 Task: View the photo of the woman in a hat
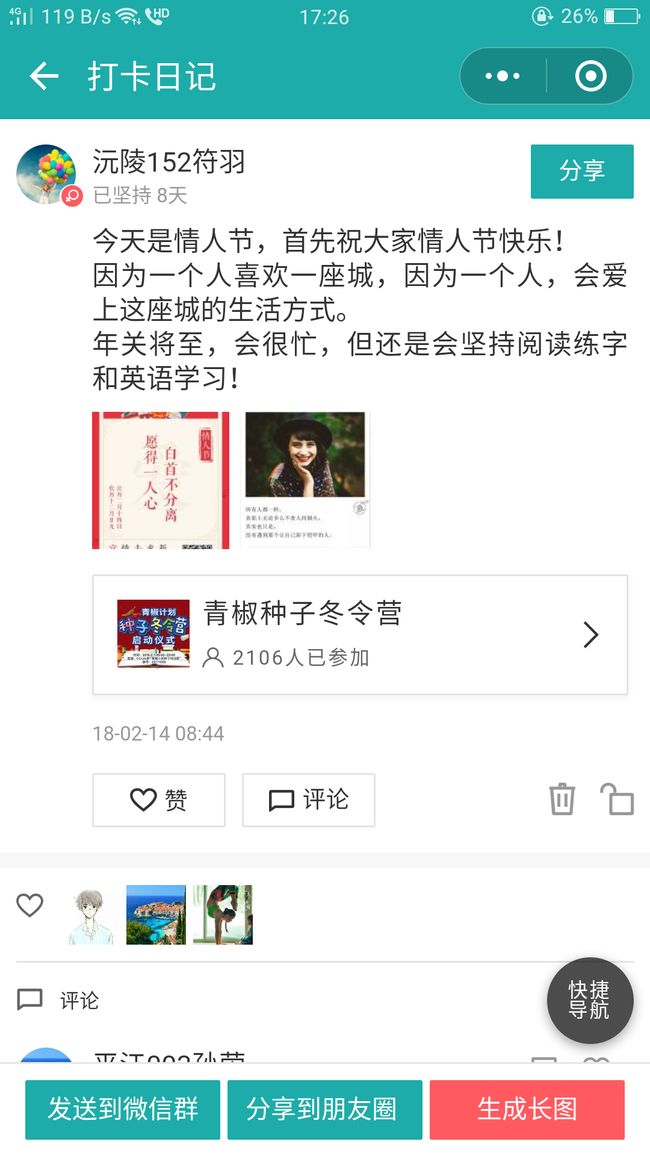tap(306, 480)
